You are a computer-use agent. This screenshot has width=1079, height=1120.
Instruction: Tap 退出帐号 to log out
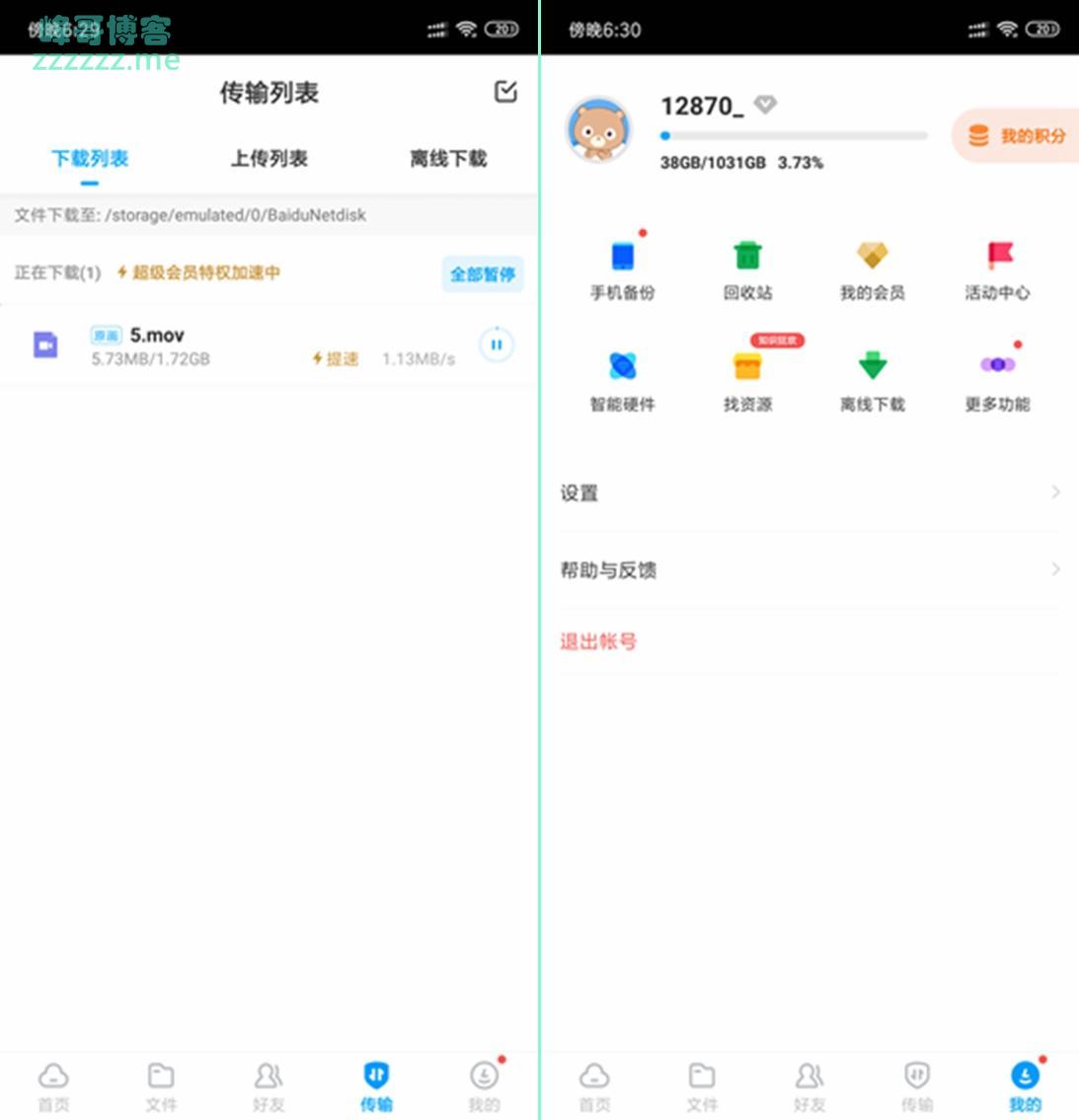click(598, 641)
